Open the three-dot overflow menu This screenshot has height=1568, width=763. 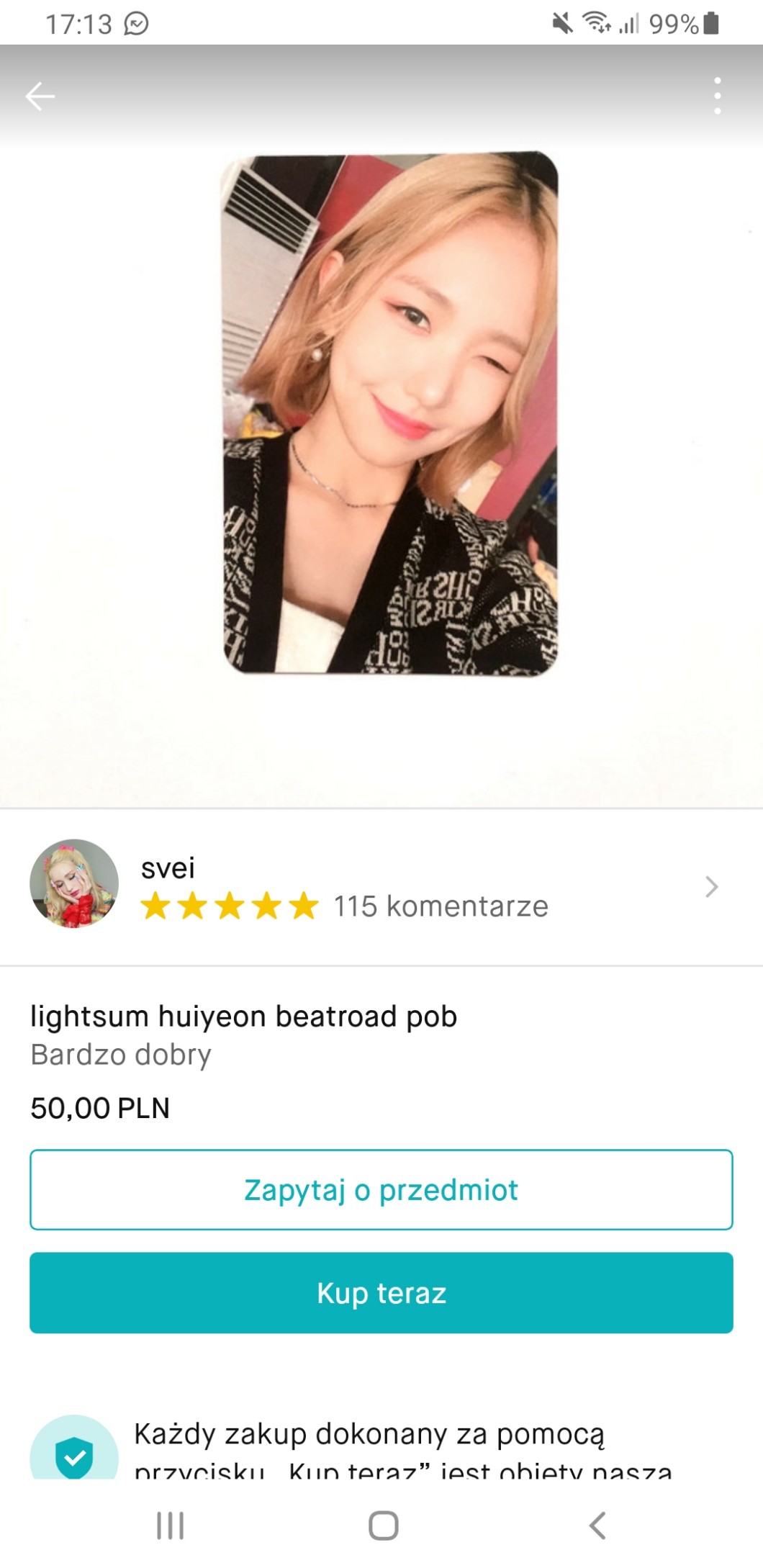pos(717,96)
